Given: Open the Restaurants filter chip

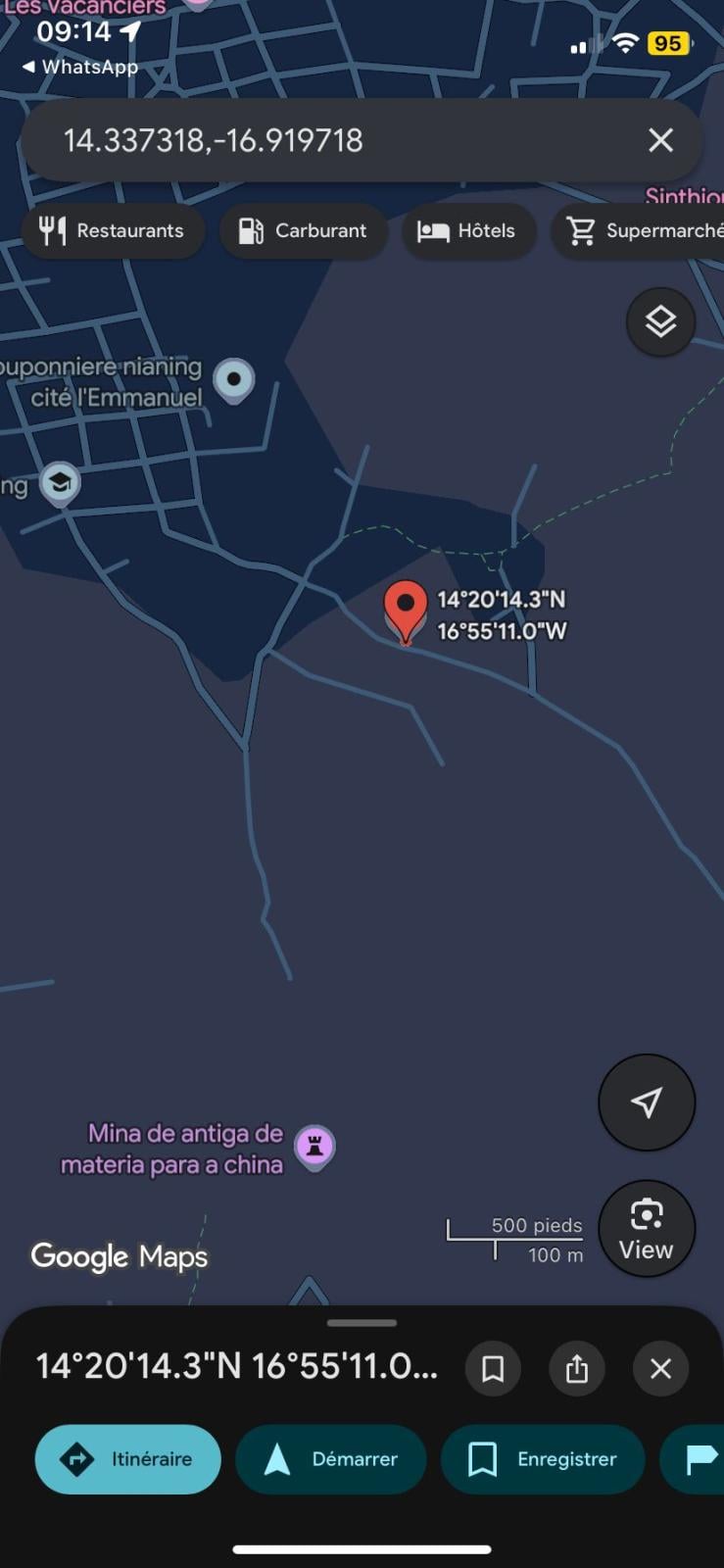Looking at the screenshot, I should (112, 231).
